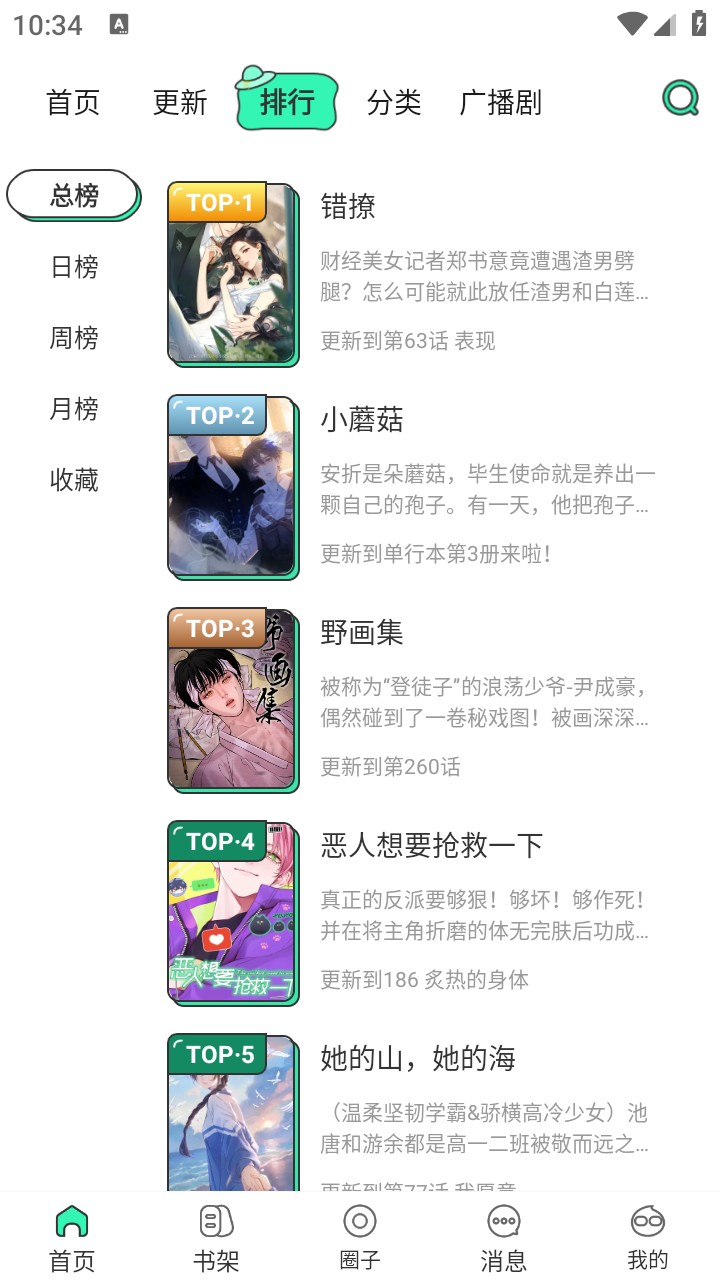Open the 广播剧 audio drama tab

click(502, 102)
